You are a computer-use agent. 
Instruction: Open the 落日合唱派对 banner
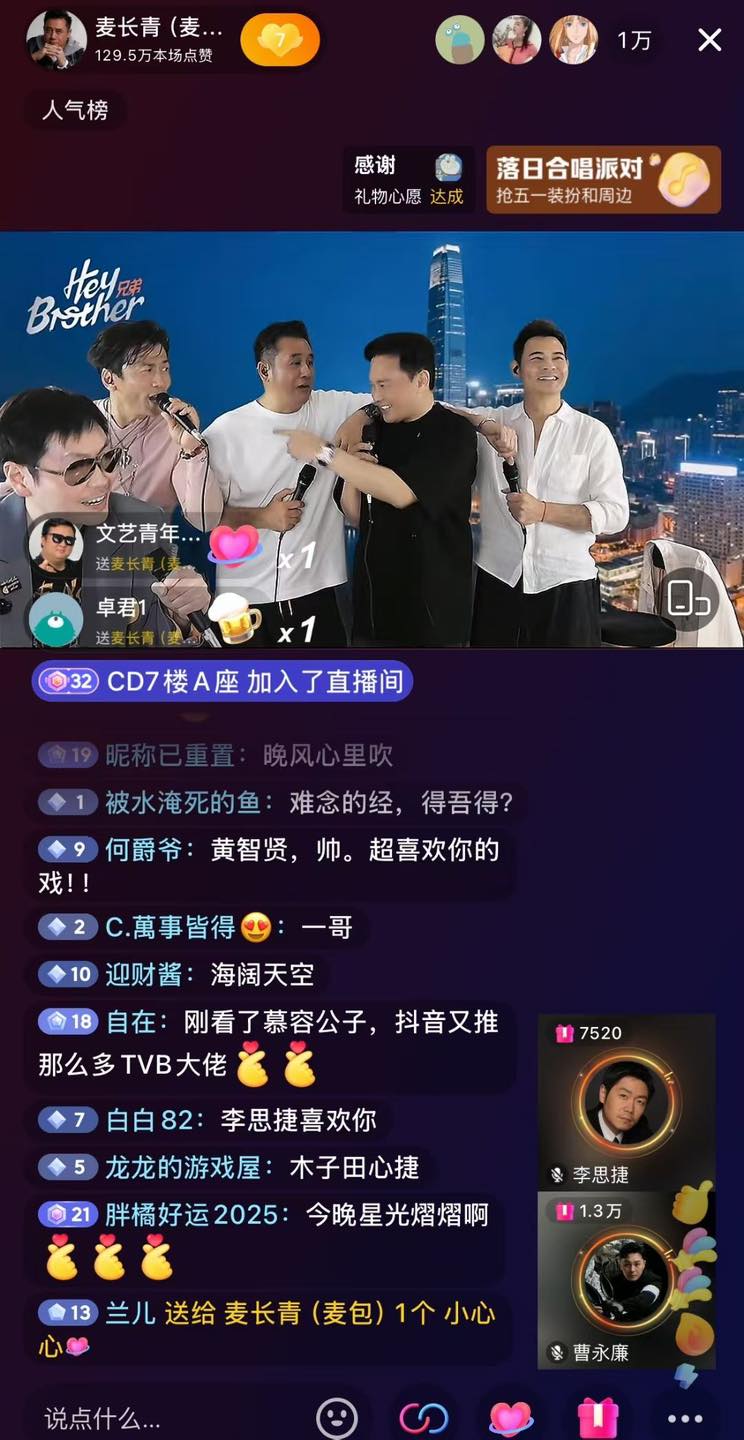tap(603, 180)
